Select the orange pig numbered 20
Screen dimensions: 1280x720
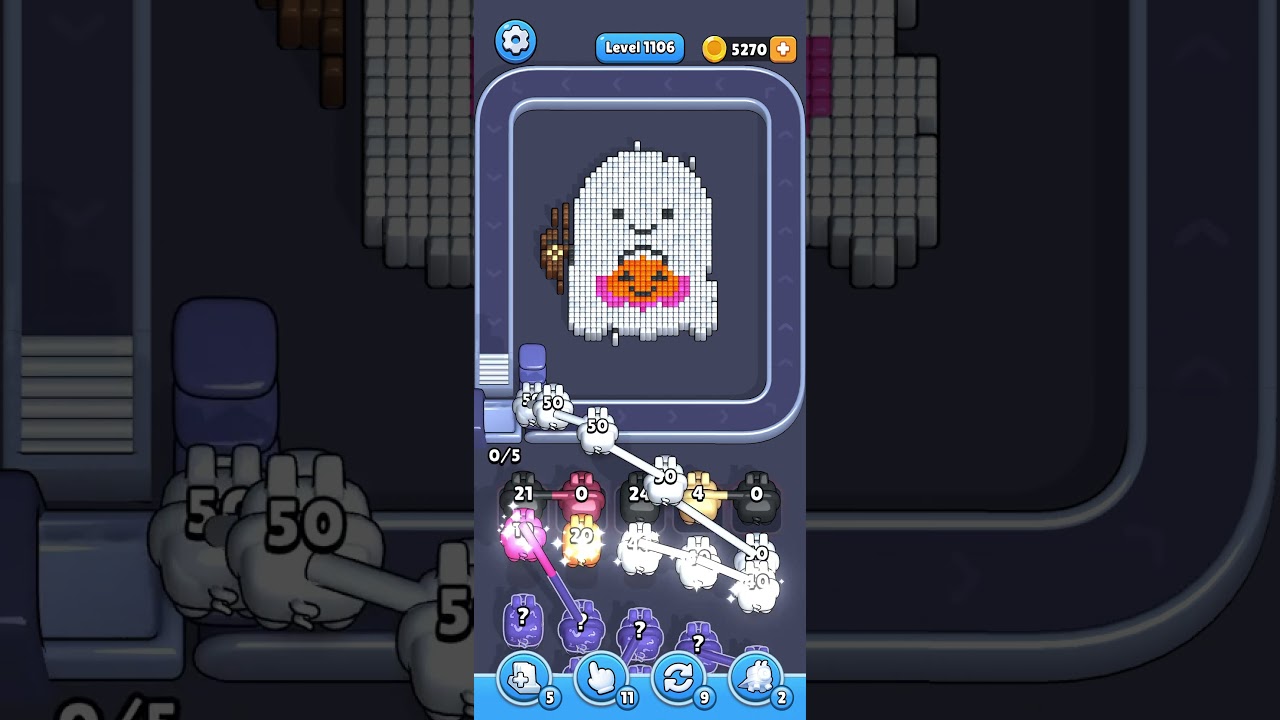click(581, 541)
